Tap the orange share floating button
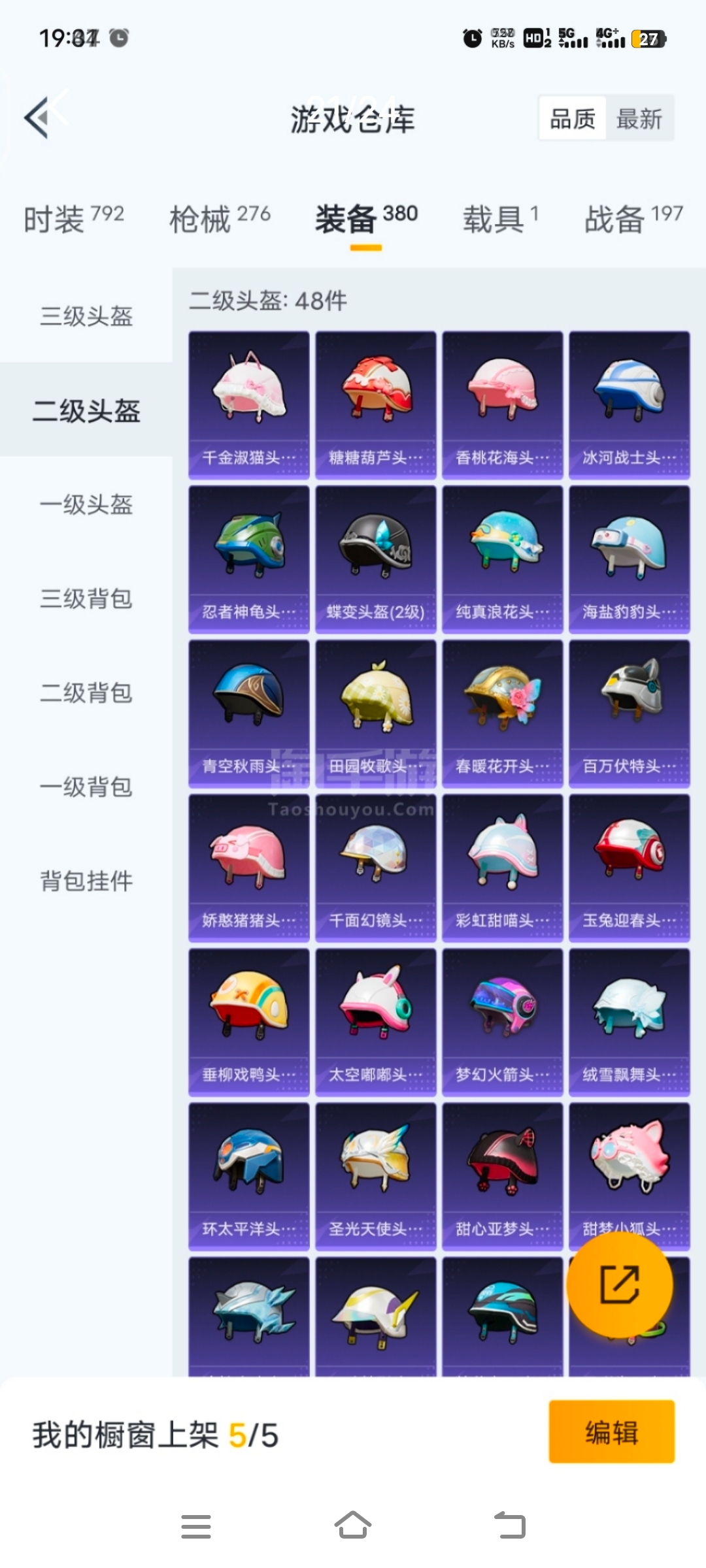The height and width of the screenshot is (1568, 706). (619, 1284)
